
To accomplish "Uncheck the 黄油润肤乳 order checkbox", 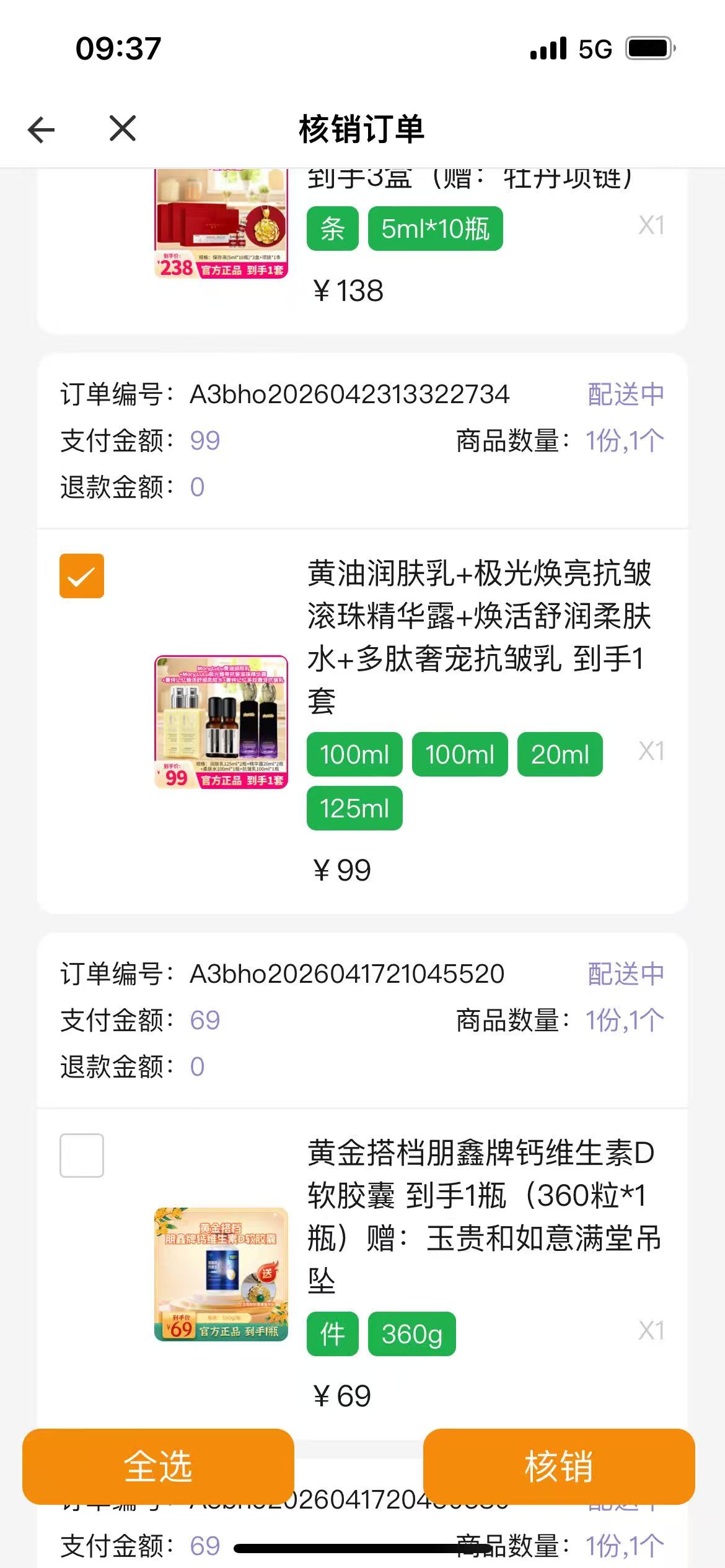I will coord(82,576).
